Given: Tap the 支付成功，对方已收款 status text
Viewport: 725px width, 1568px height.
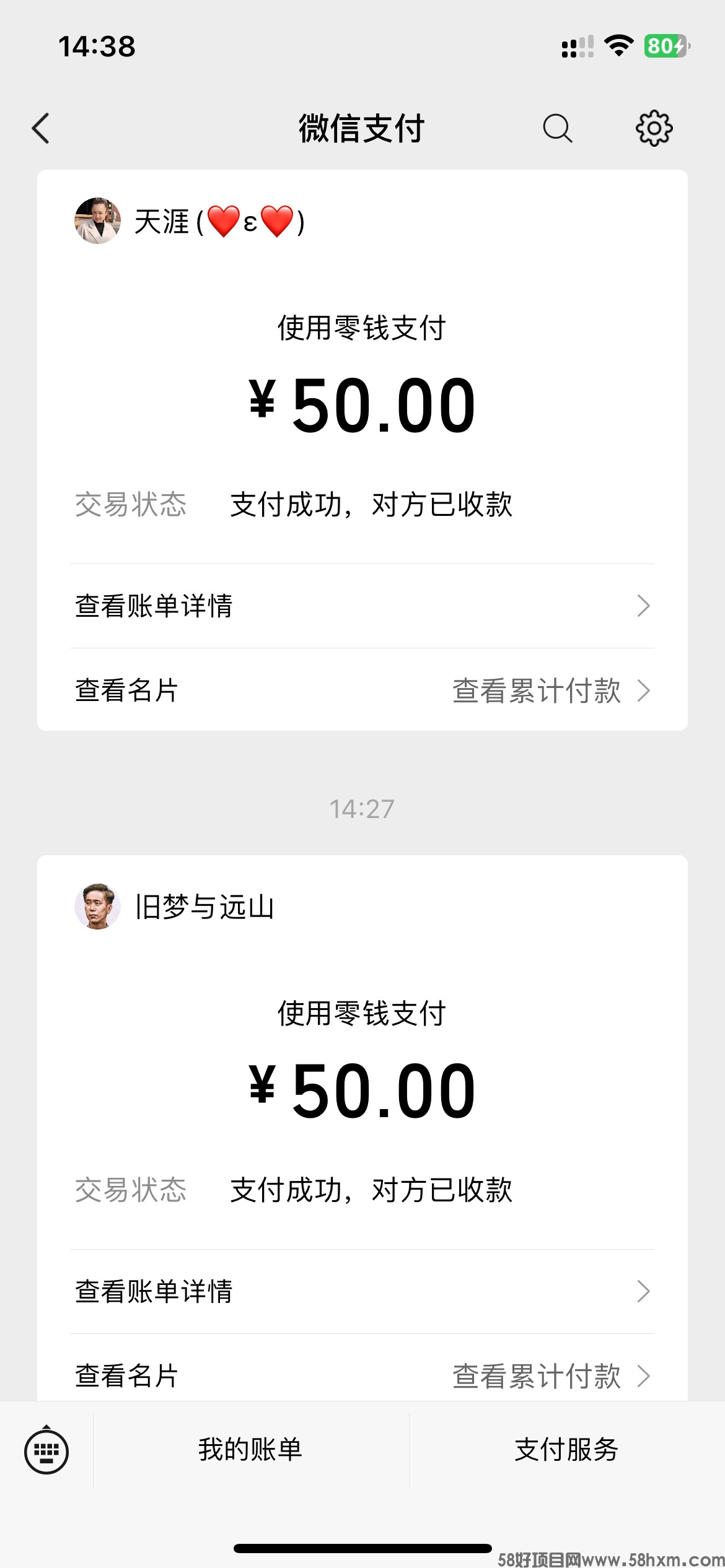Looking at the screenshot, I should click(x=371, y=505).
